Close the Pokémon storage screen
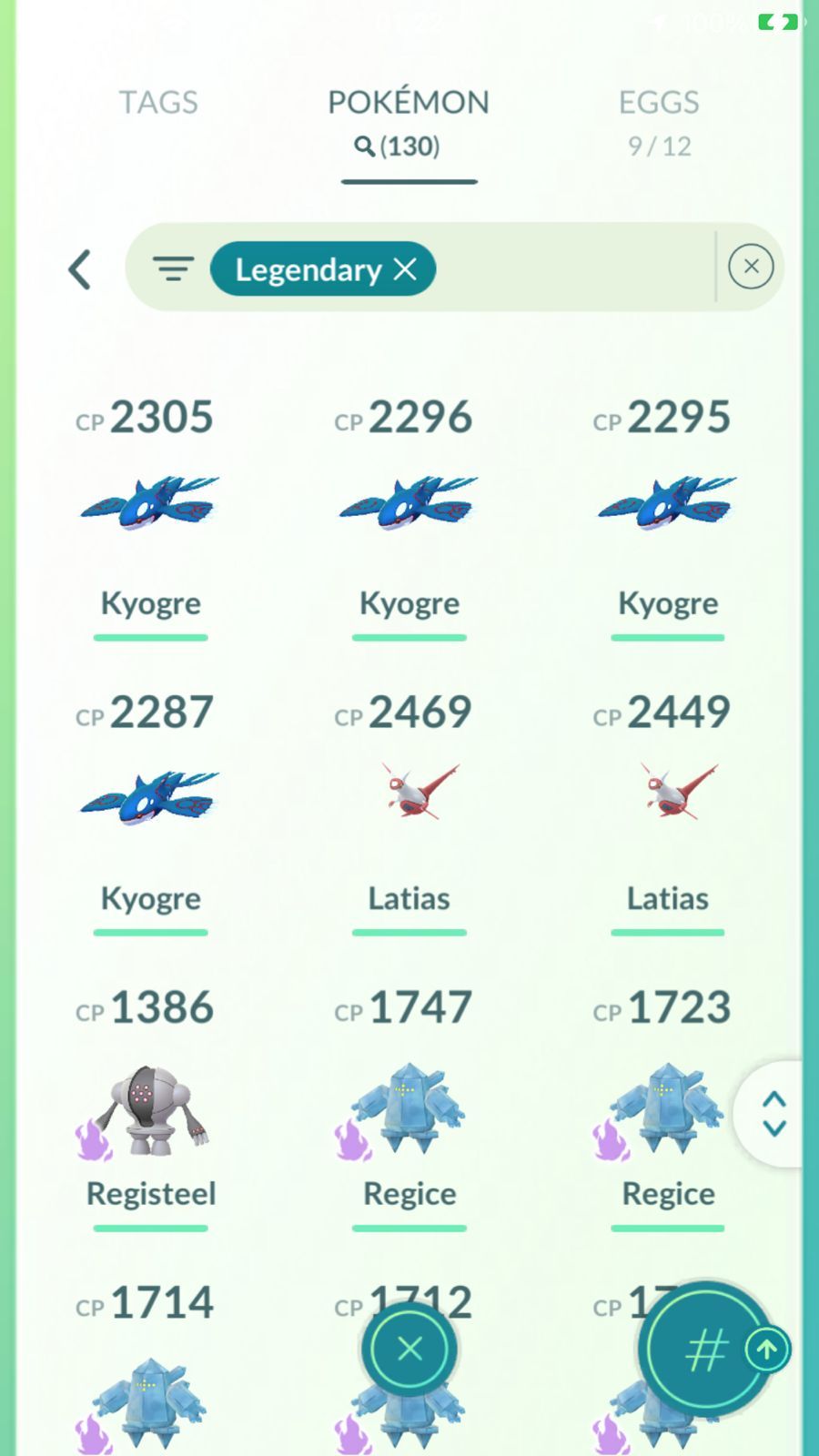This screenshot has width=819, height=1456. (x=409, y=1349)
